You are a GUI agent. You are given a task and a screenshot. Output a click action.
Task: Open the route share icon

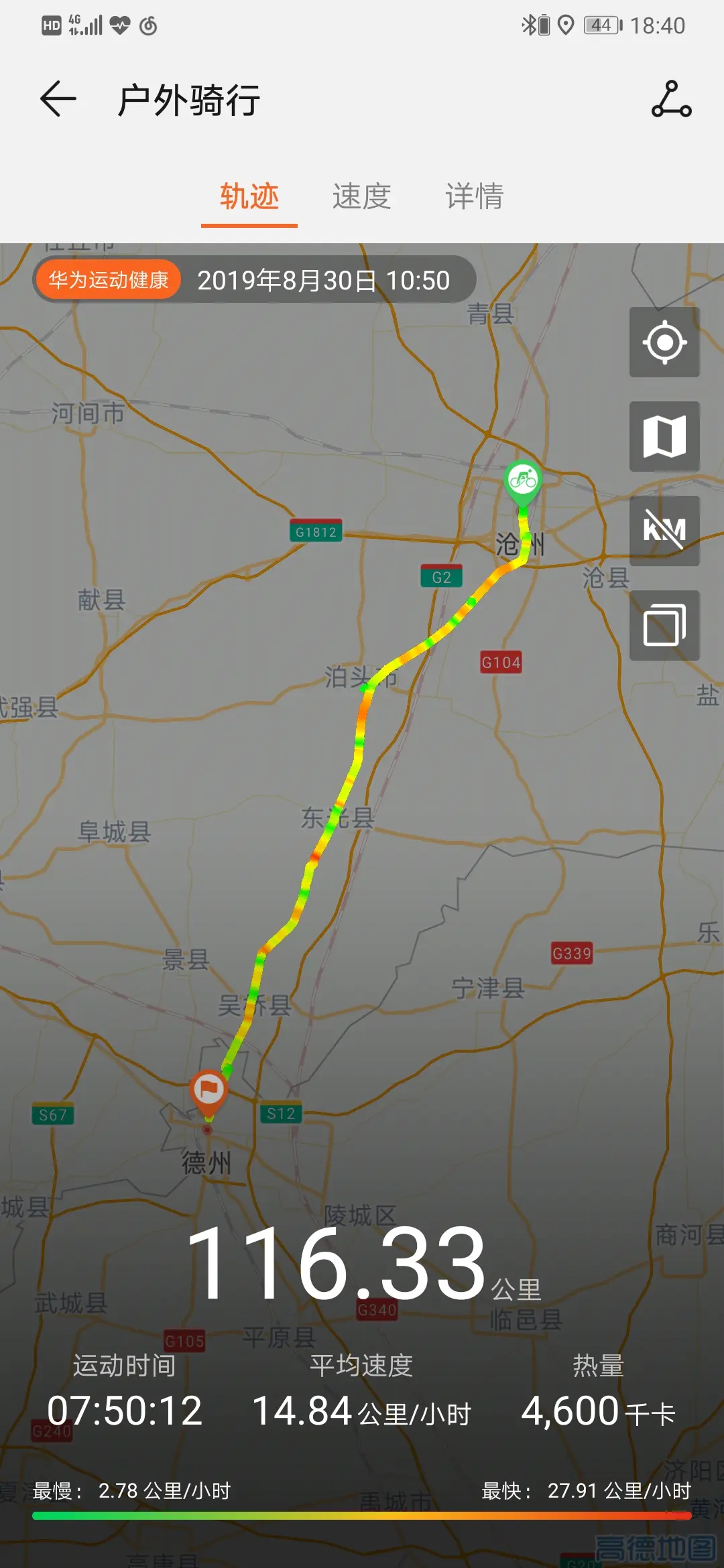[671, 99]
